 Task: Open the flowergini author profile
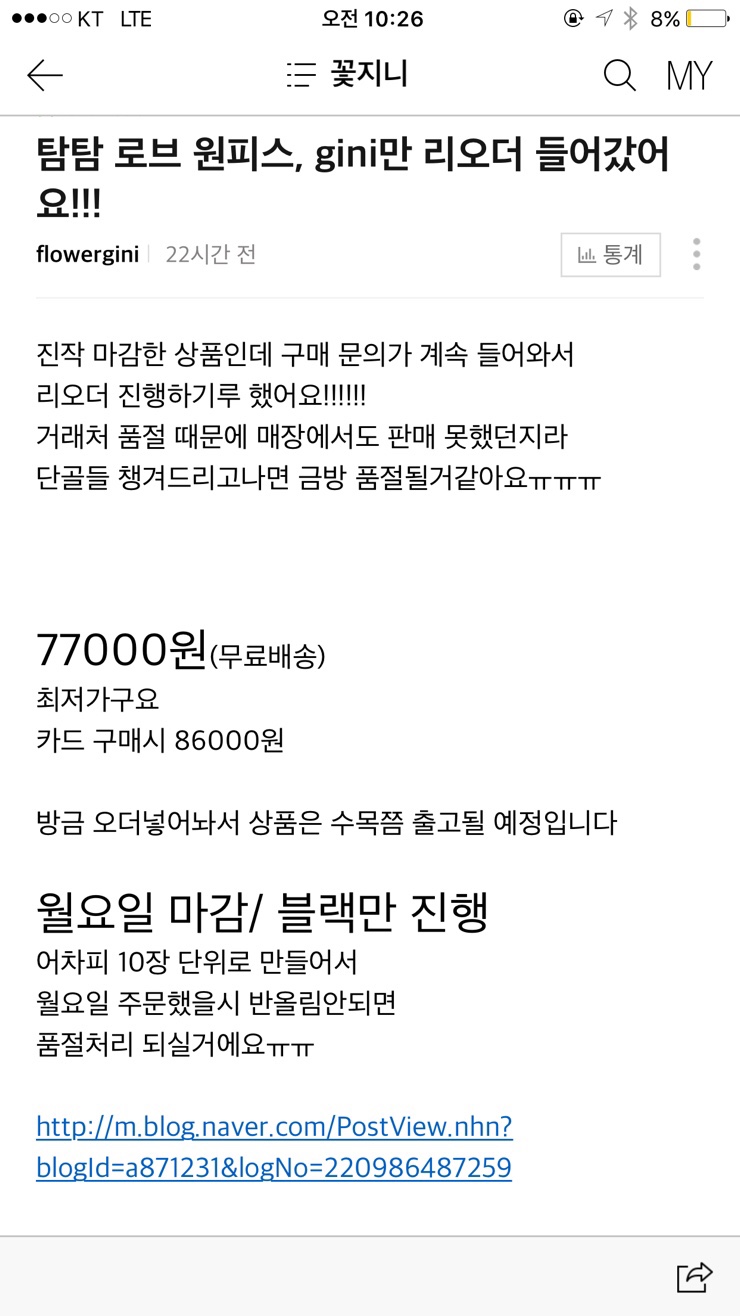87,254
